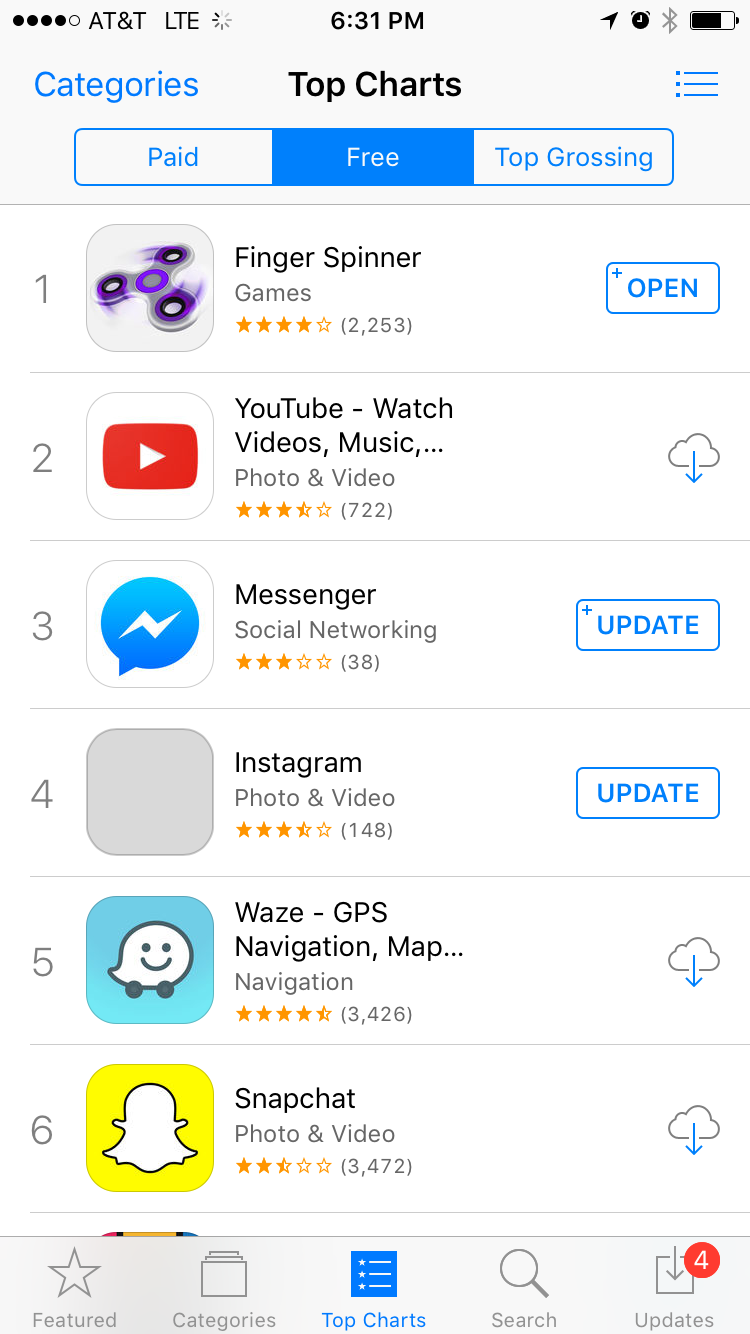The width and height of the screenshot is (750, 1334).
Task: Switch to the Featured tab
Action: coord(74,1289)
